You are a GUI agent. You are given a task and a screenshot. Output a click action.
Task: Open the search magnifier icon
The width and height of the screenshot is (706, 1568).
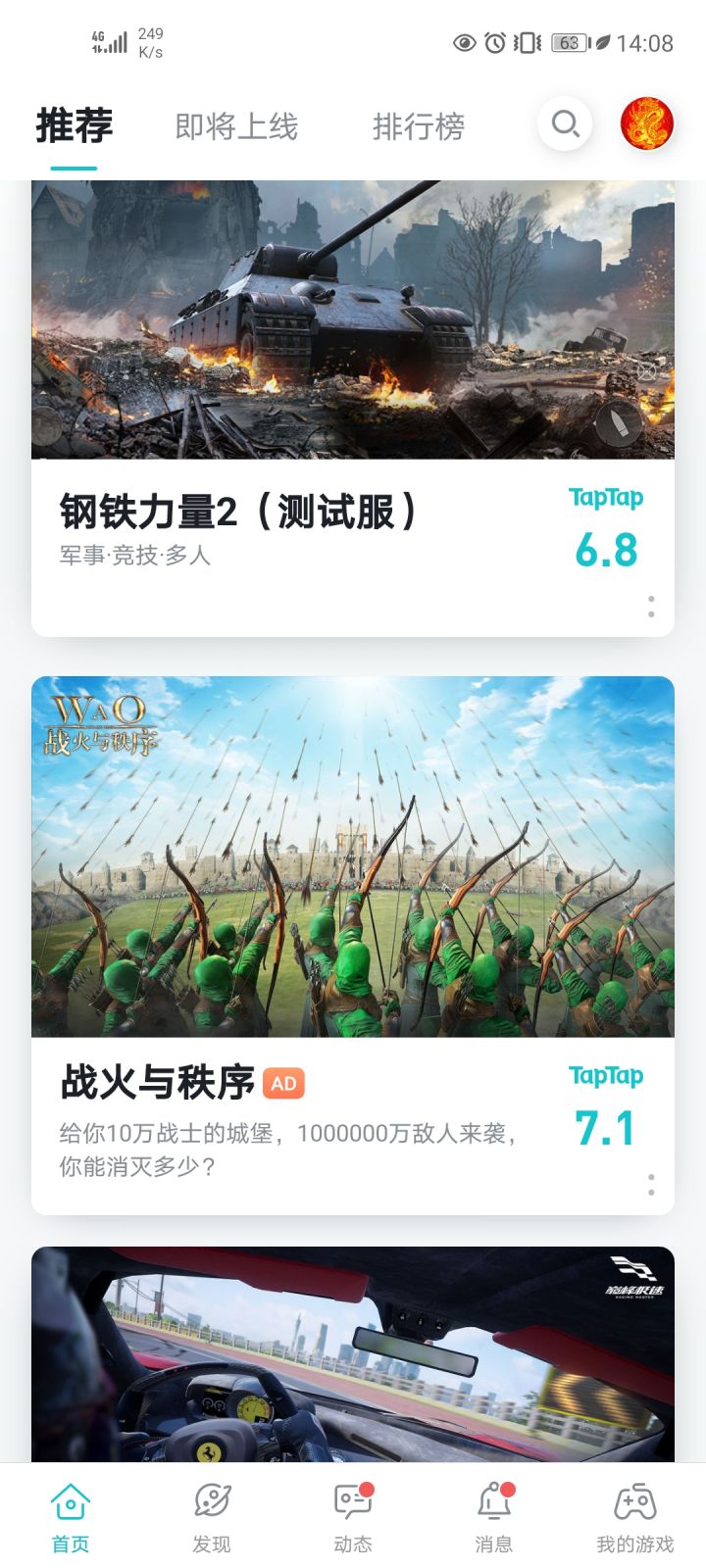coord(564,124)
